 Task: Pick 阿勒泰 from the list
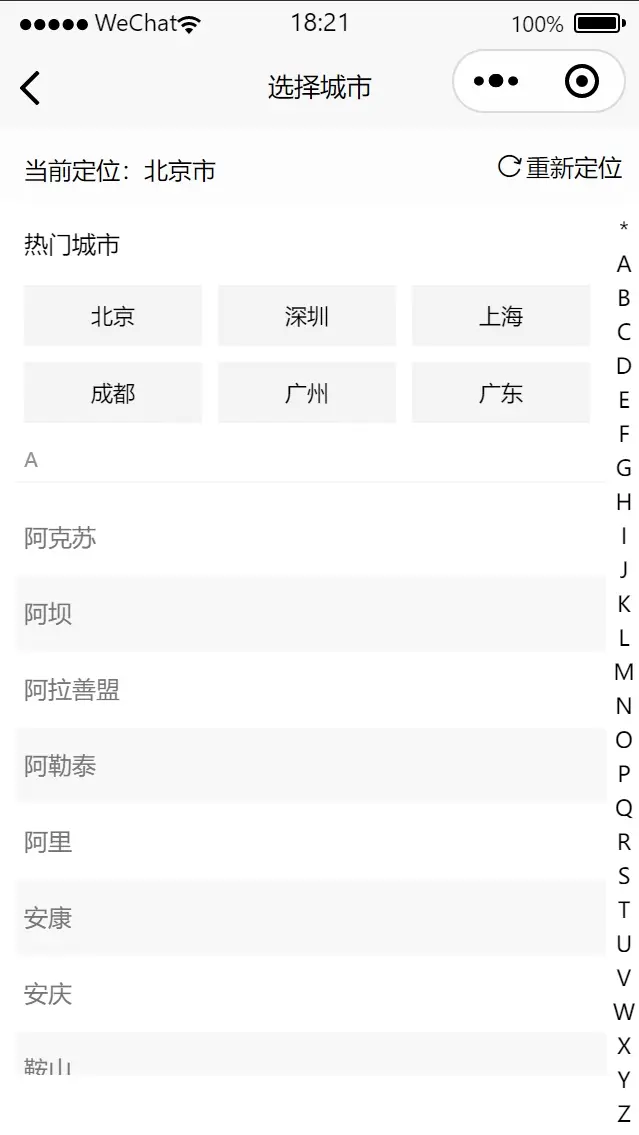pos(311,766)
